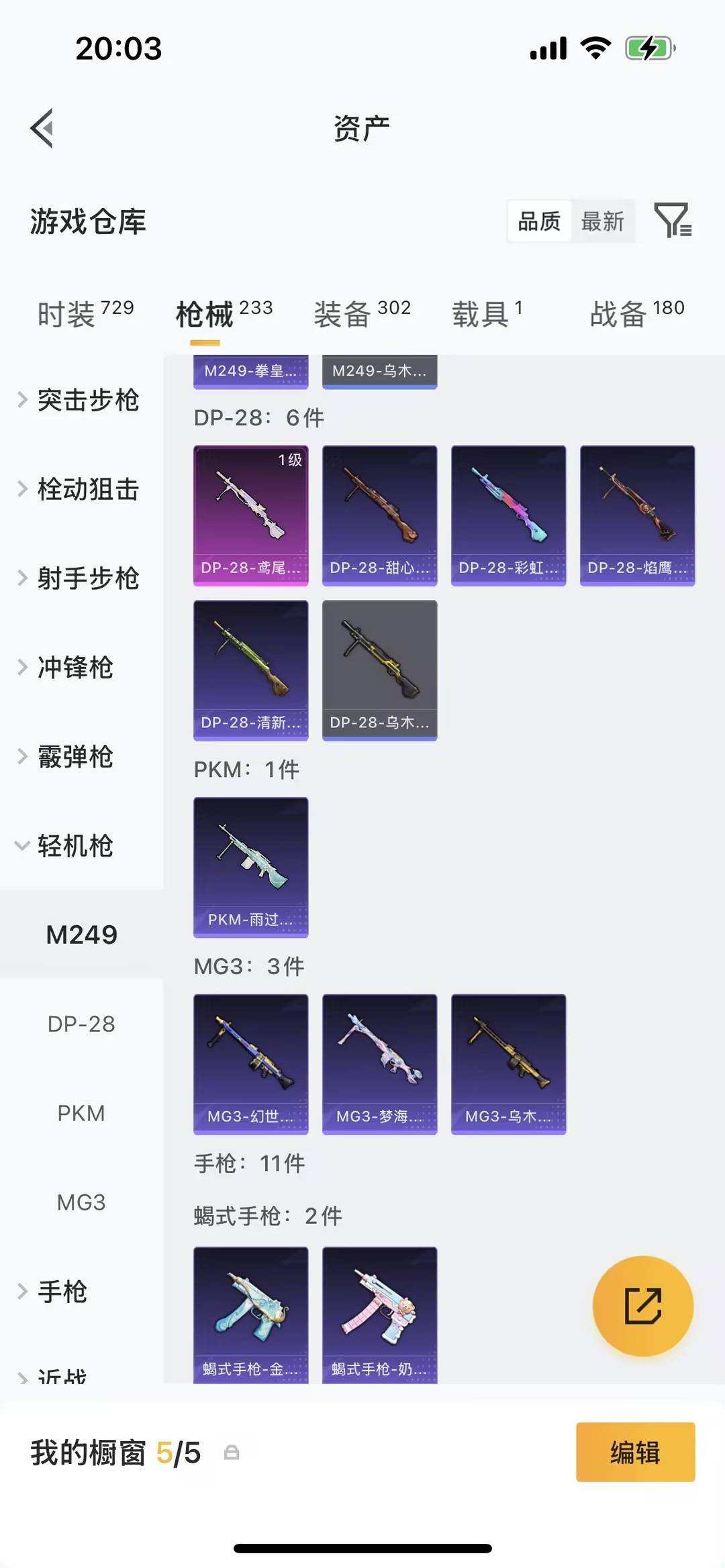The height and width of the screenshot is (1568, 725).
Task: Tap the lock icon beside 我的橱窗
Action: 231,1453
